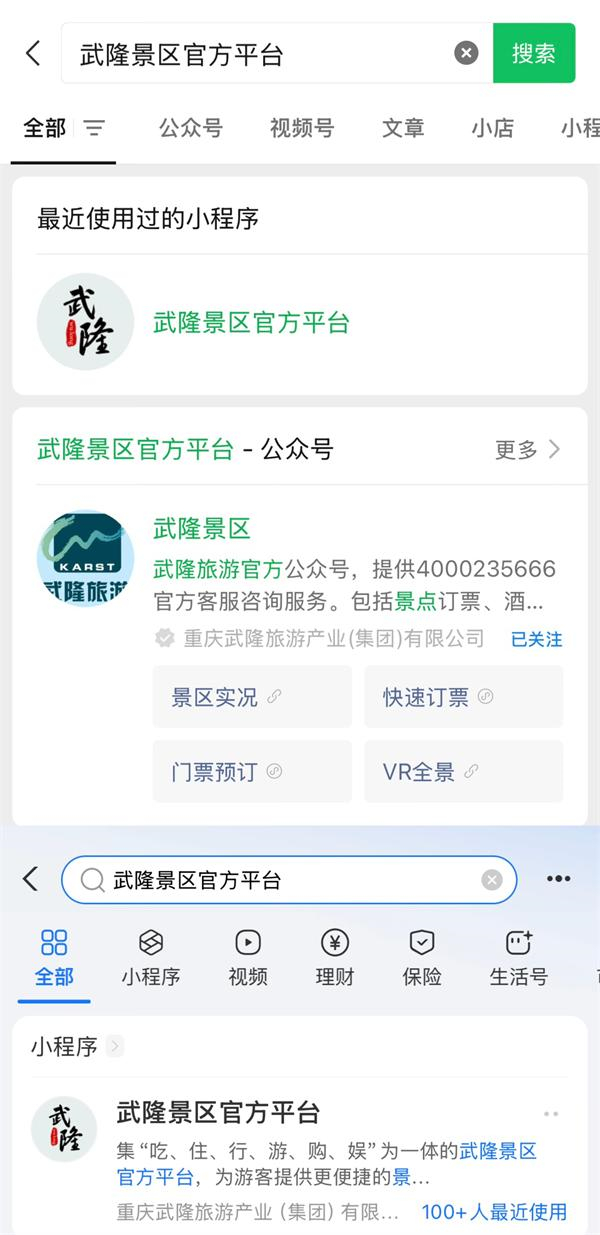Viewport: 600px width, 1235px height.
Task: Switch to the 视频号 tab
Action: [x=301, y=128]
